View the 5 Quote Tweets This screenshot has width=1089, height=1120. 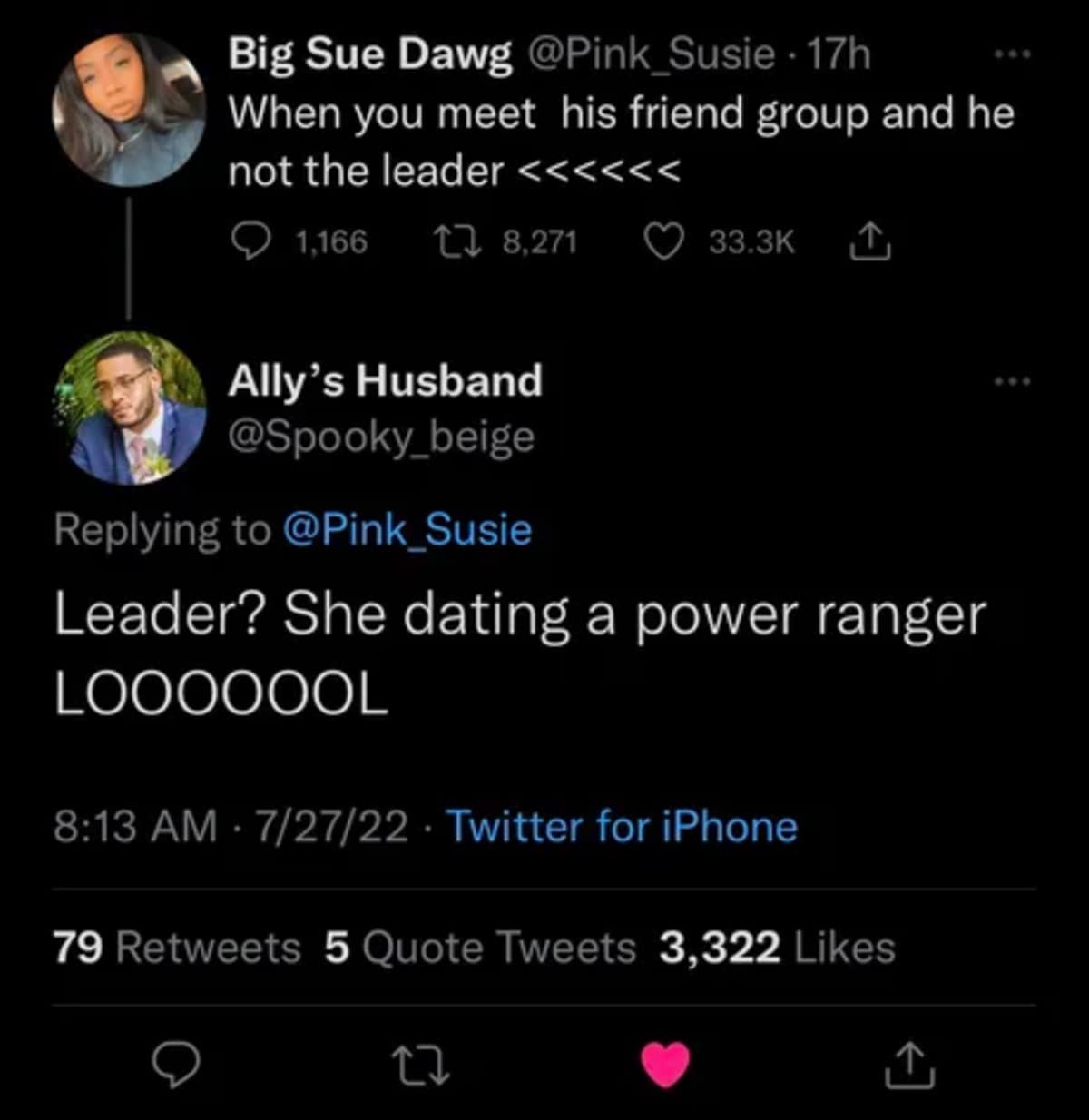(x=480, y=948)
